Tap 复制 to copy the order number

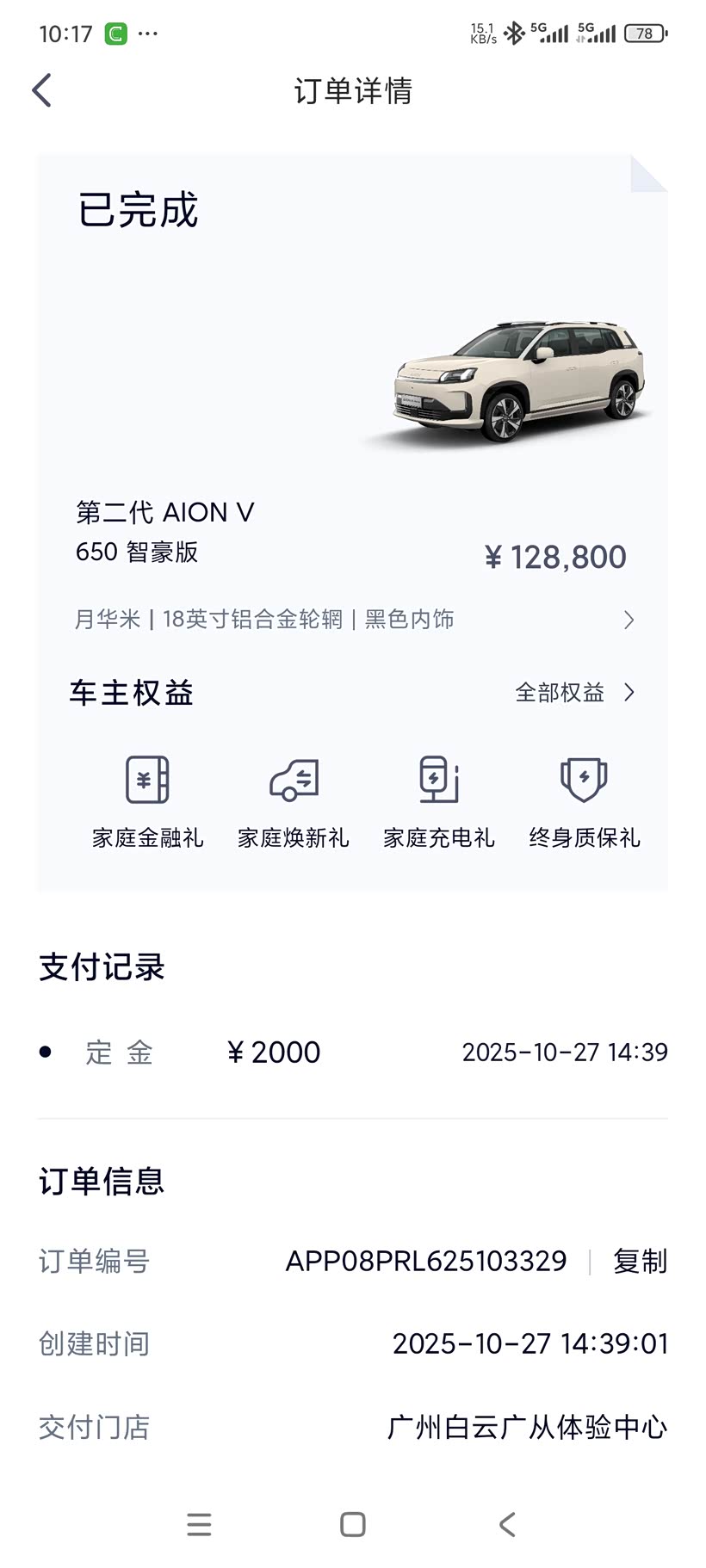pos(640,1261)
